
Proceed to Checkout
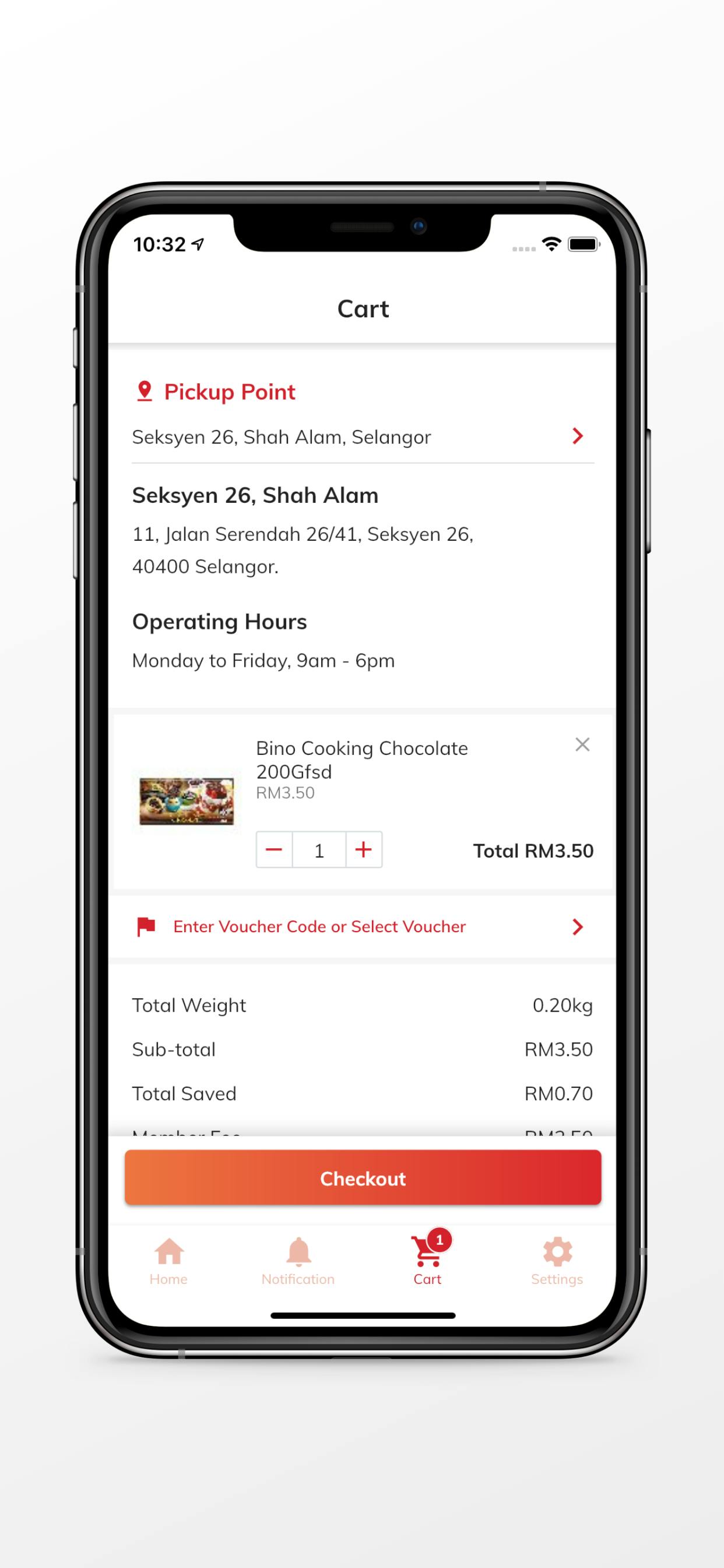click(363, 1178)
